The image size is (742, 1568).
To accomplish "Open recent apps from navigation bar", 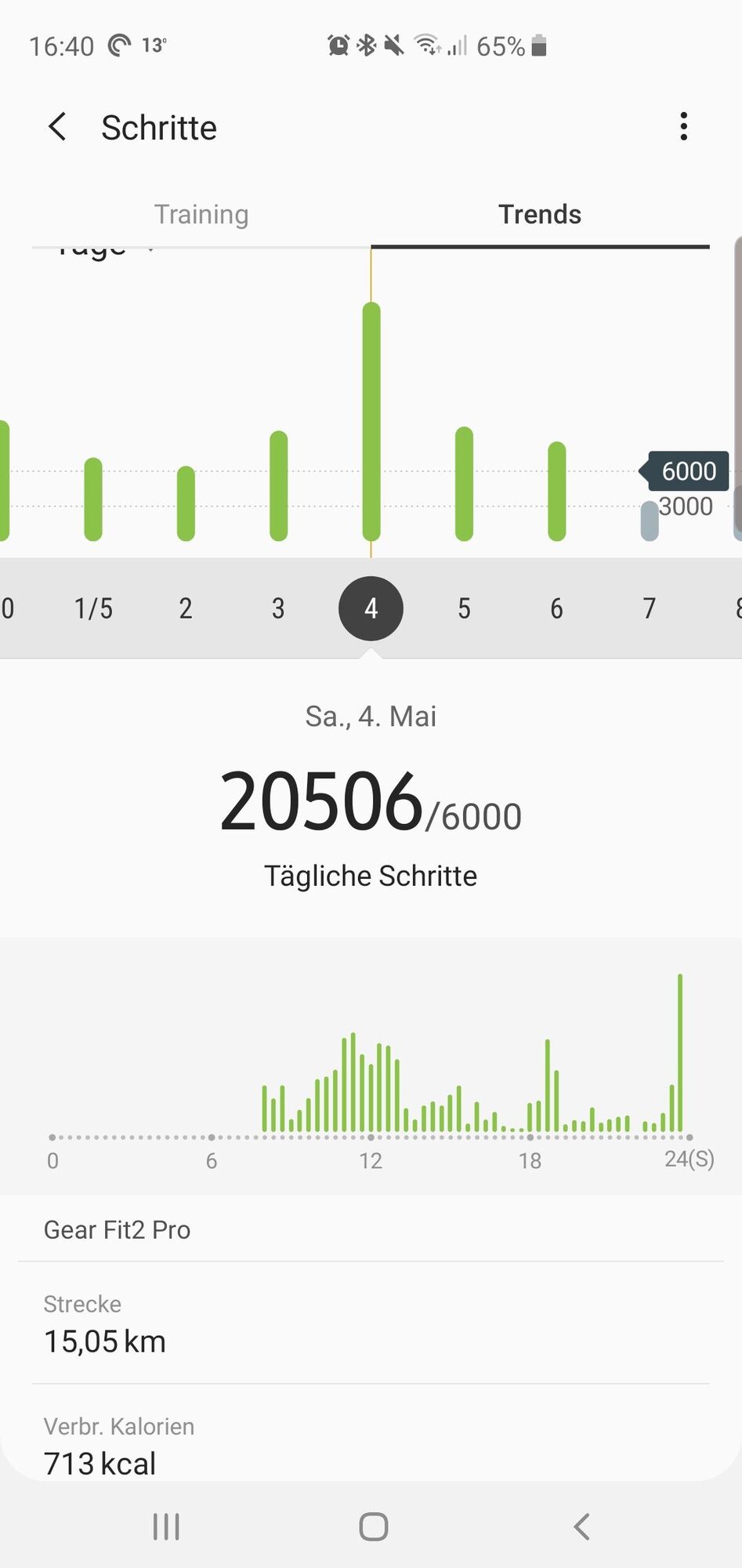I will (166, 1526).
